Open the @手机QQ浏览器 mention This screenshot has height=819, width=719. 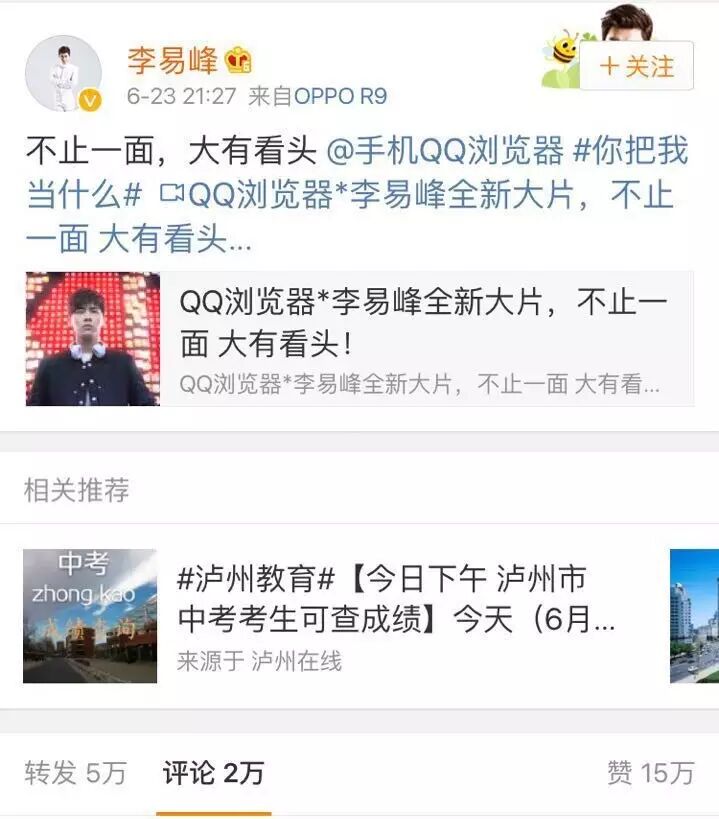click(446, 152)
